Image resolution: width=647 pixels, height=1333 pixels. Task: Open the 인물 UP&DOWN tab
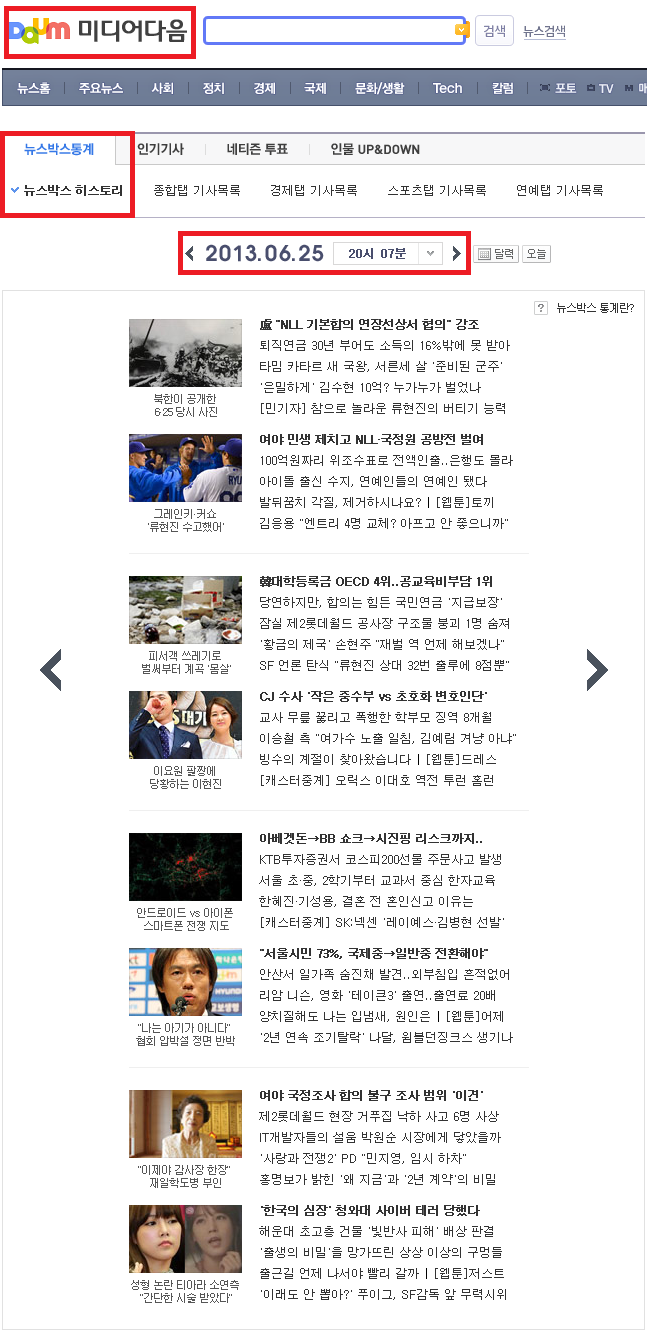click(375, 149)
